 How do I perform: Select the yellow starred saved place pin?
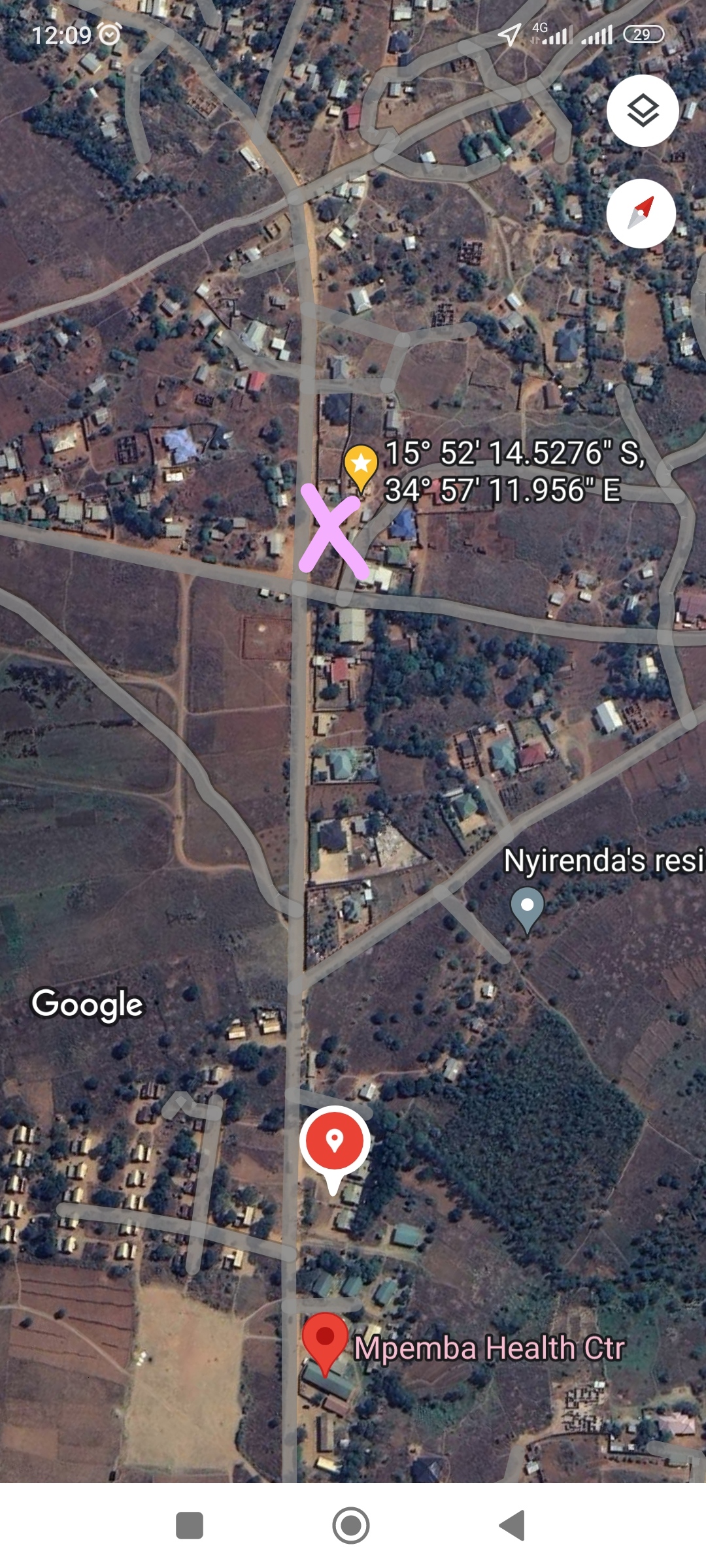point(360,465)
